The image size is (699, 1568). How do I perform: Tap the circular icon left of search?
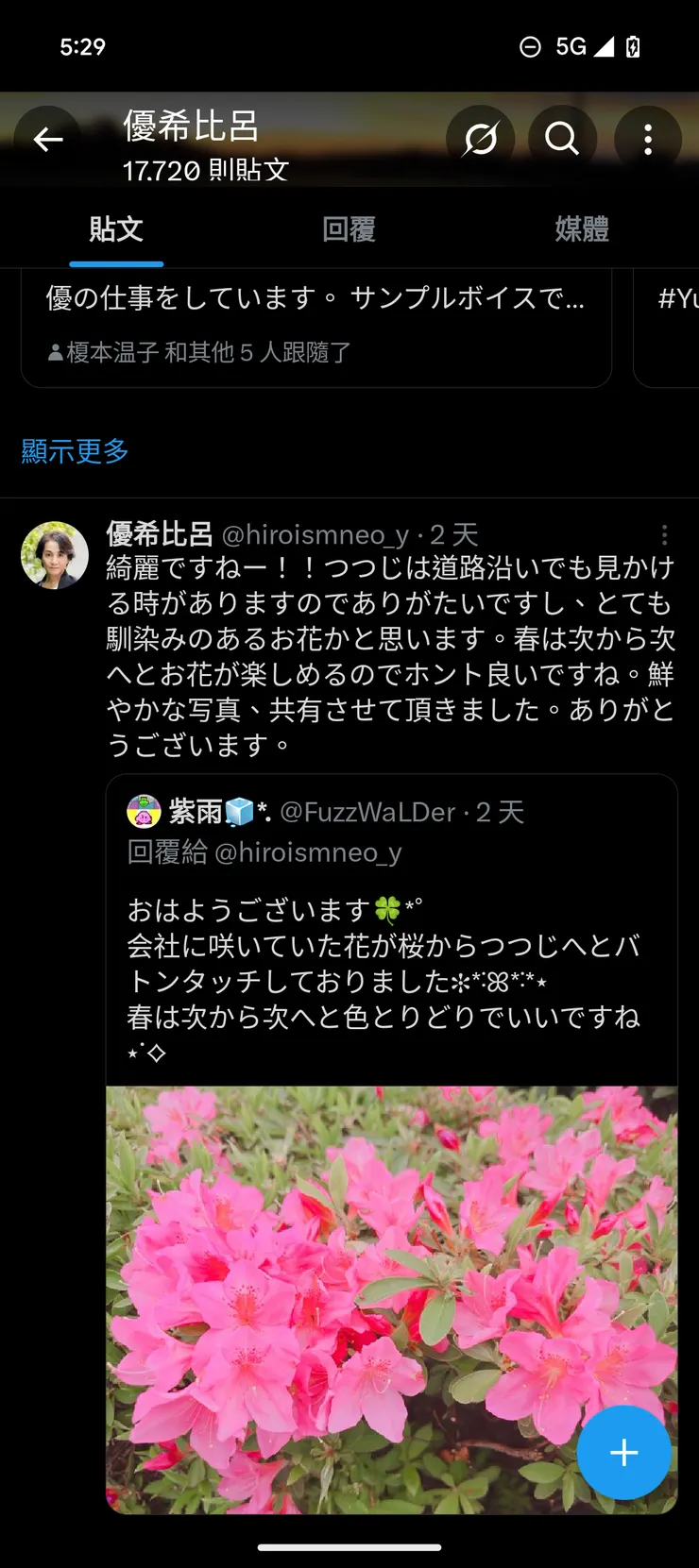[x=480, y=140]
